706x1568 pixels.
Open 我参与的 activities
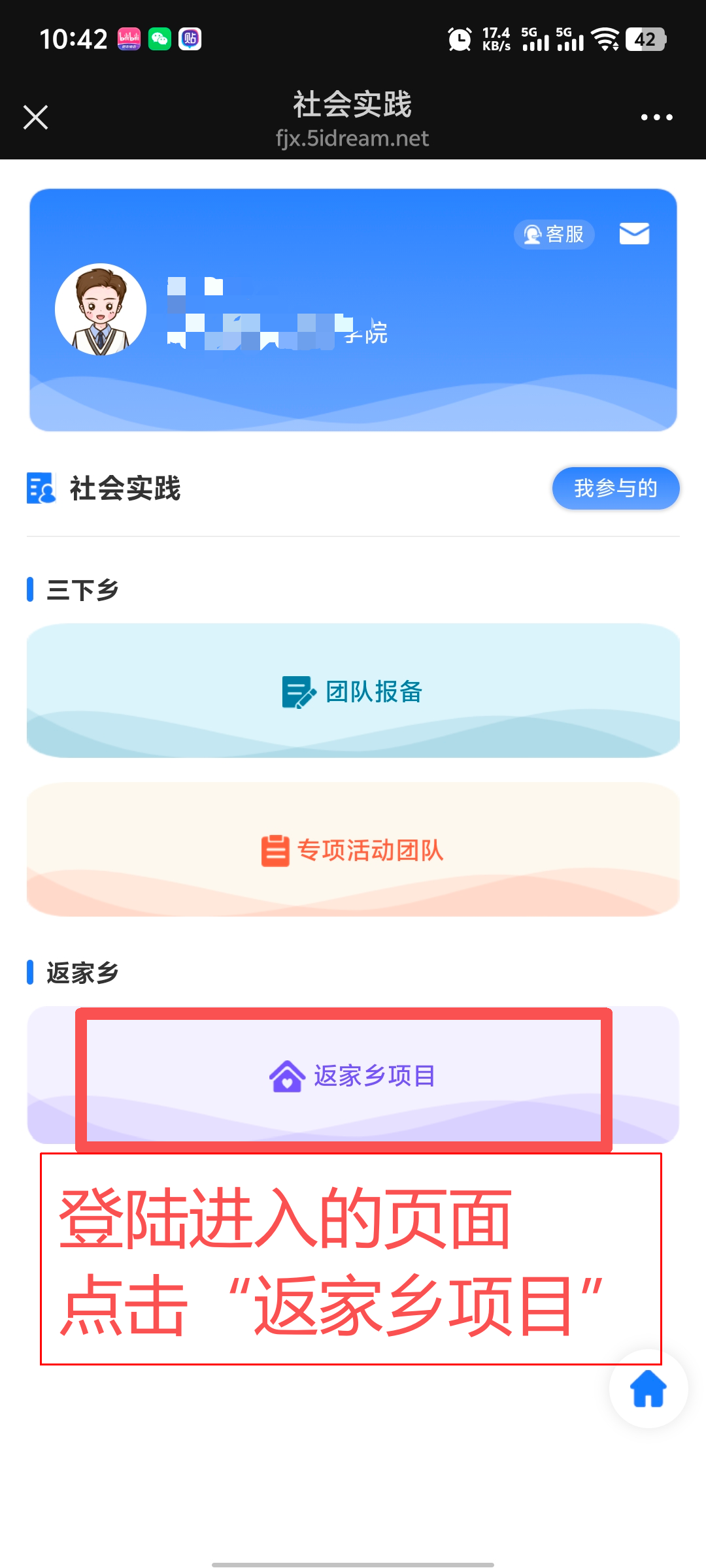pyautogui.click(x=615, y=488)
